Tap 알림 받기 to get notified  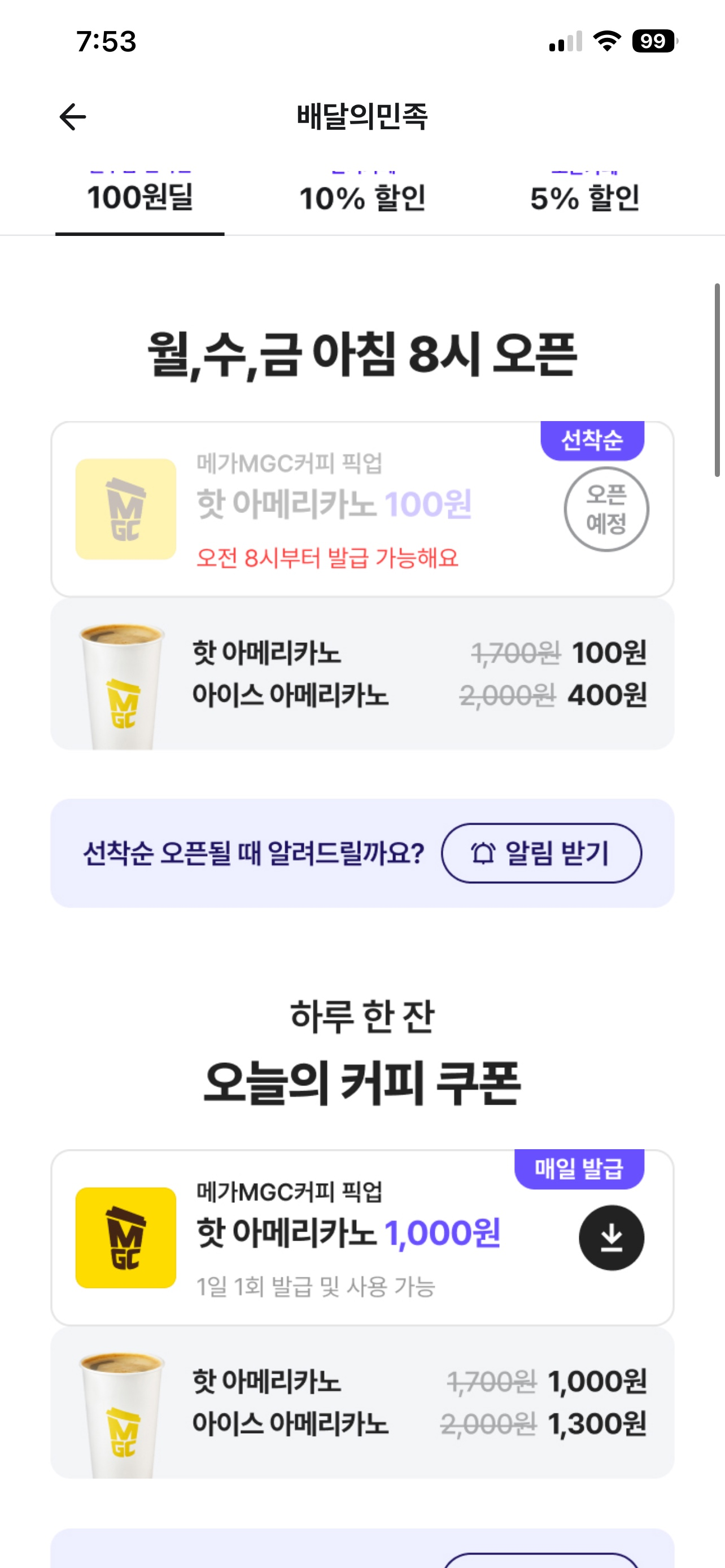(541, 853)
